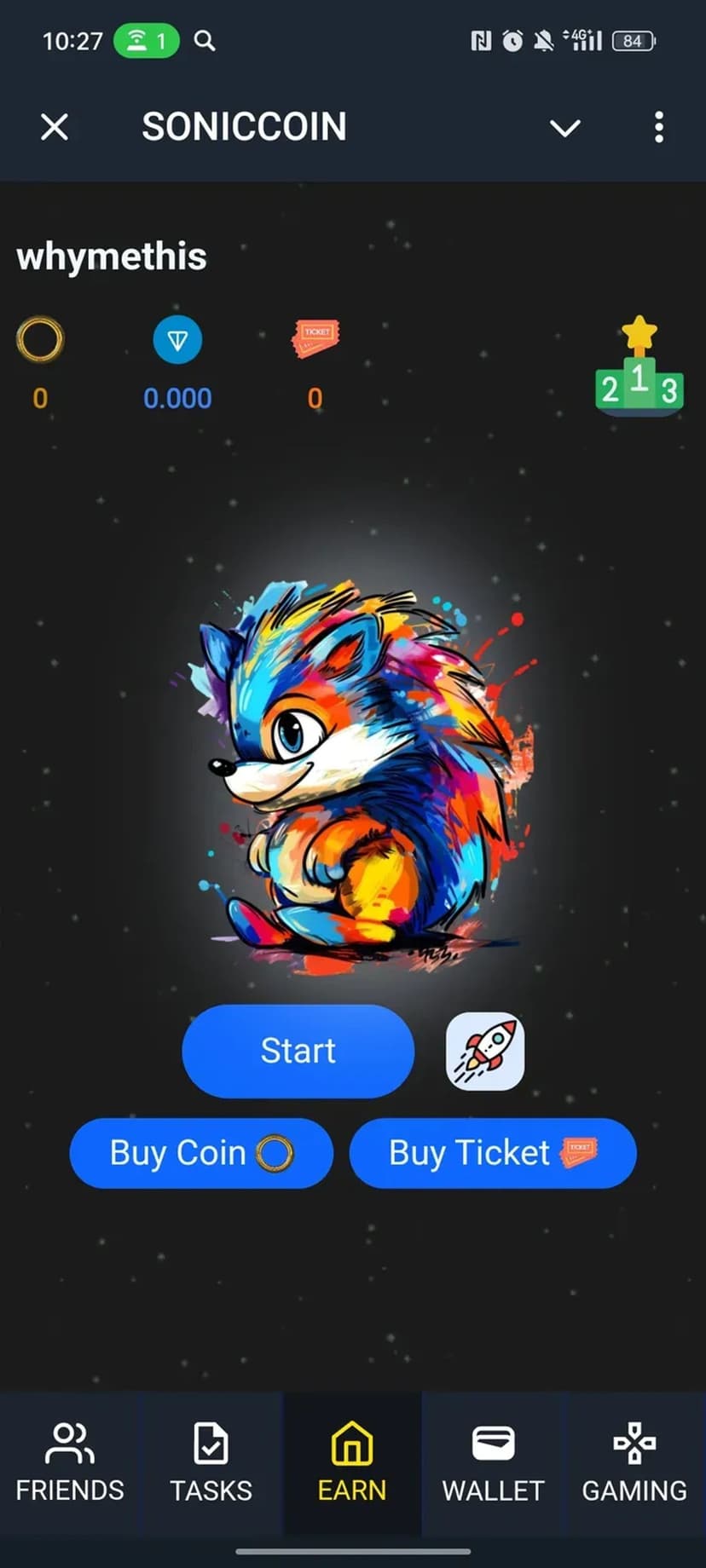This screenshot has width=706, height=1568.
Task: Tap the Start button
Action: pyautogui.click(x=298, y=1051)
